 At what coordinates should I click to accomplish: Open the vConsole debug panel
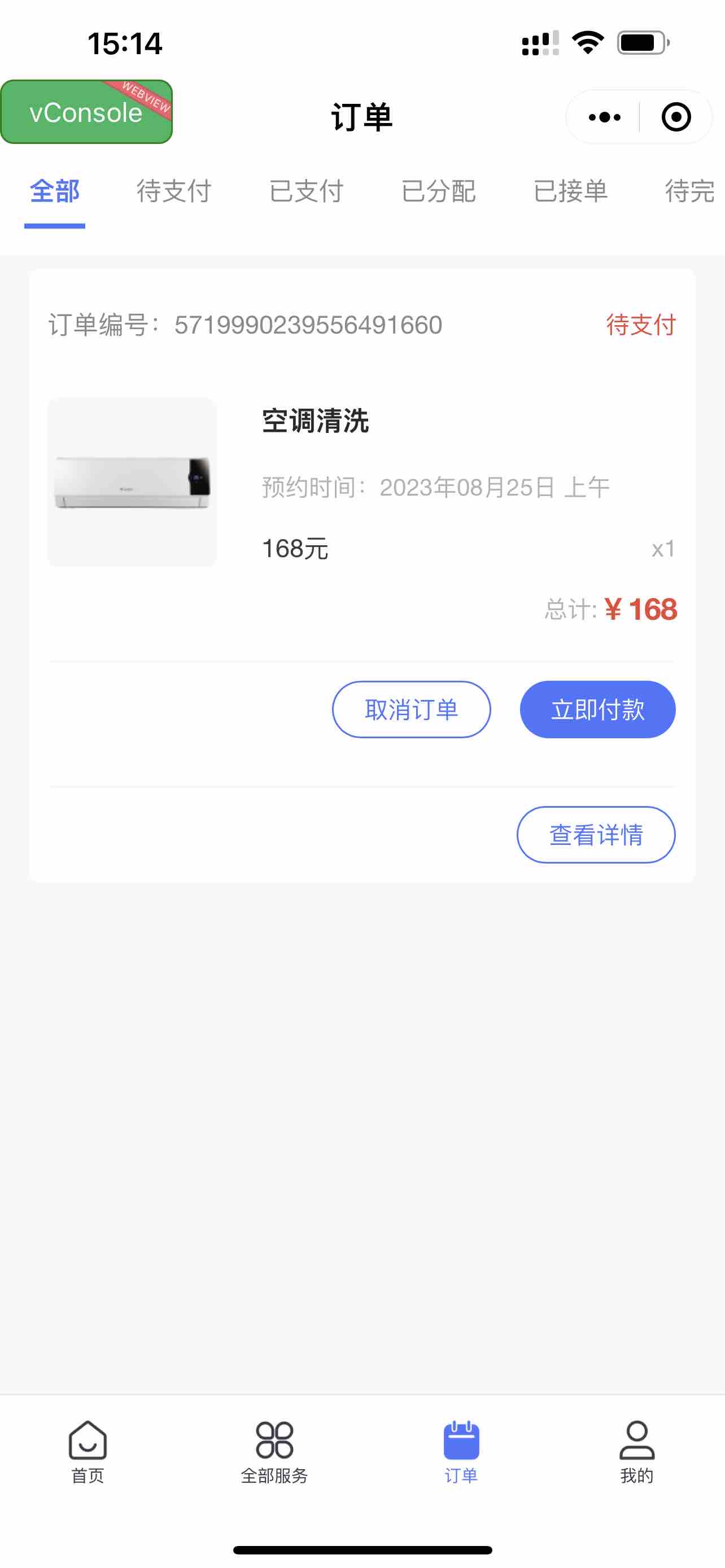click(86, 113)
